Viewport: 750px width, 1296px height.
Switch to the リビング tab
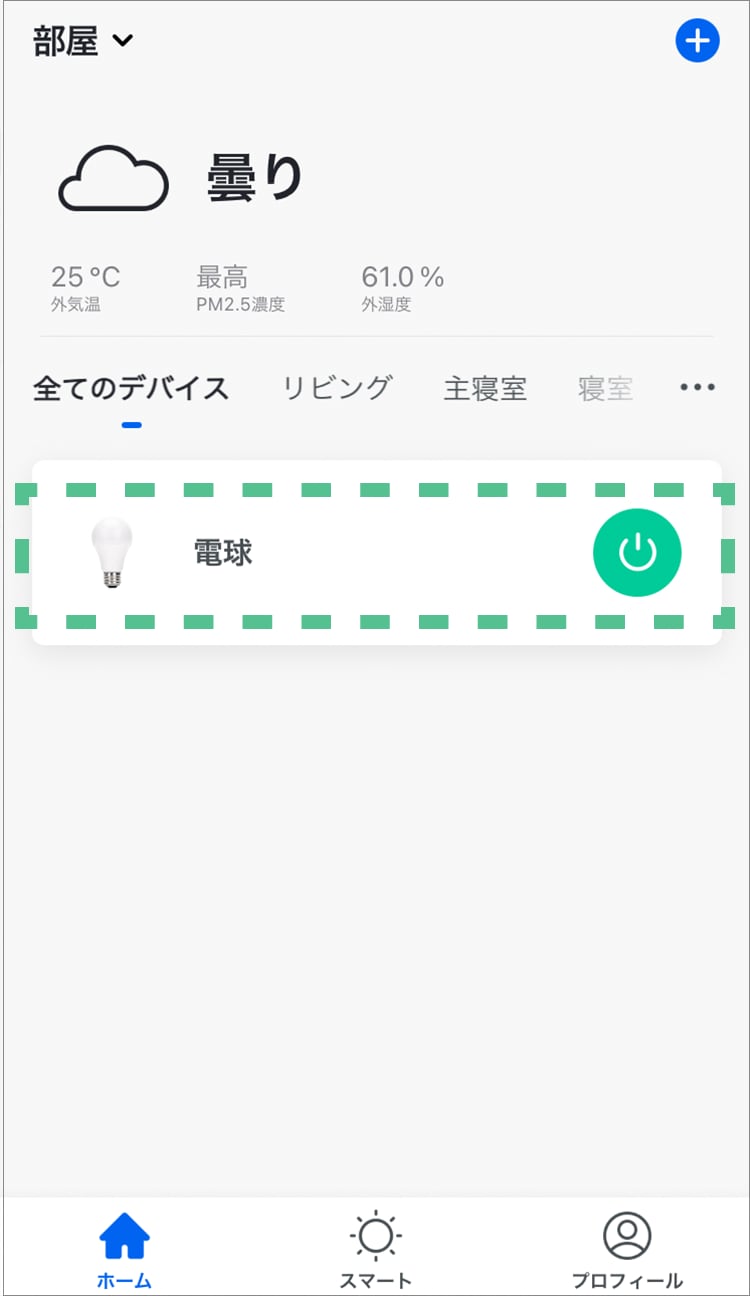point(337,388)
